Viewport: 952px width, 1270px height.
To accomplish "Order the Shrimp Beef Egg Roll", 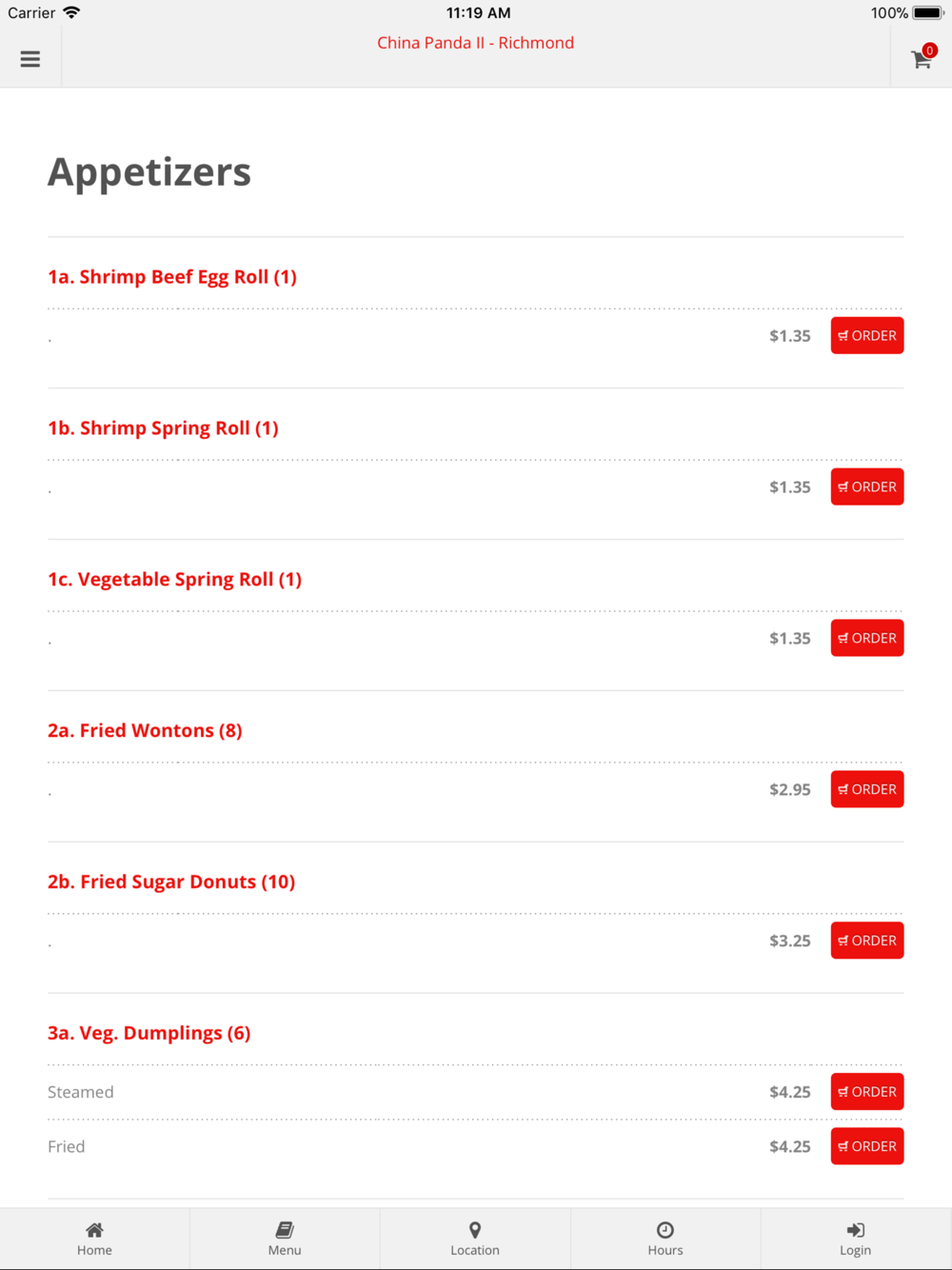I will pyautogui.click(x=866, y=335).
